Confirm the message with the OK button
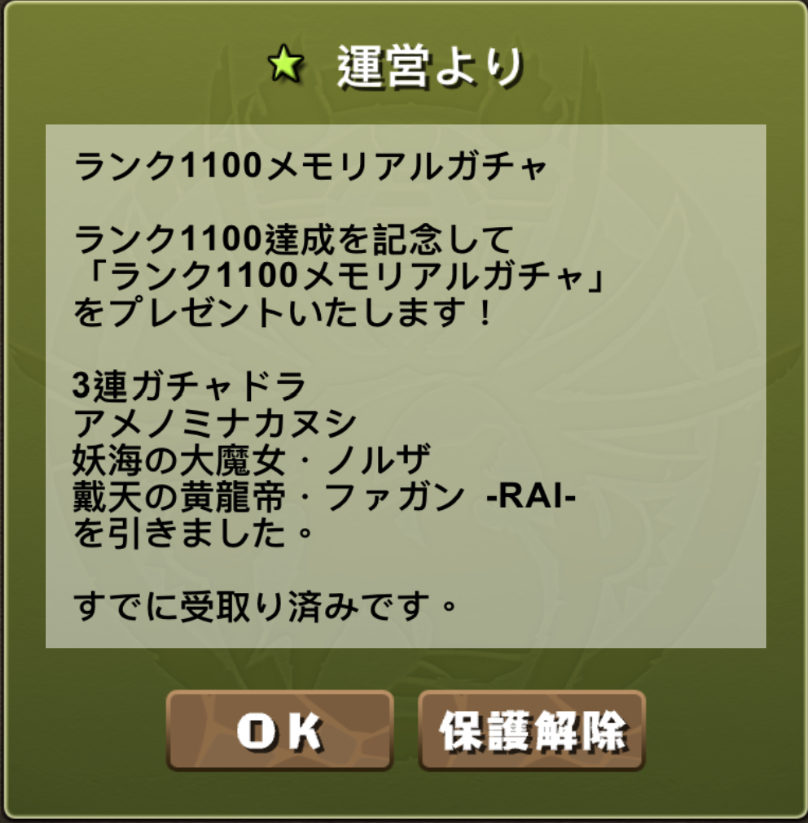 pyautogui.click(x=280, y=731)
